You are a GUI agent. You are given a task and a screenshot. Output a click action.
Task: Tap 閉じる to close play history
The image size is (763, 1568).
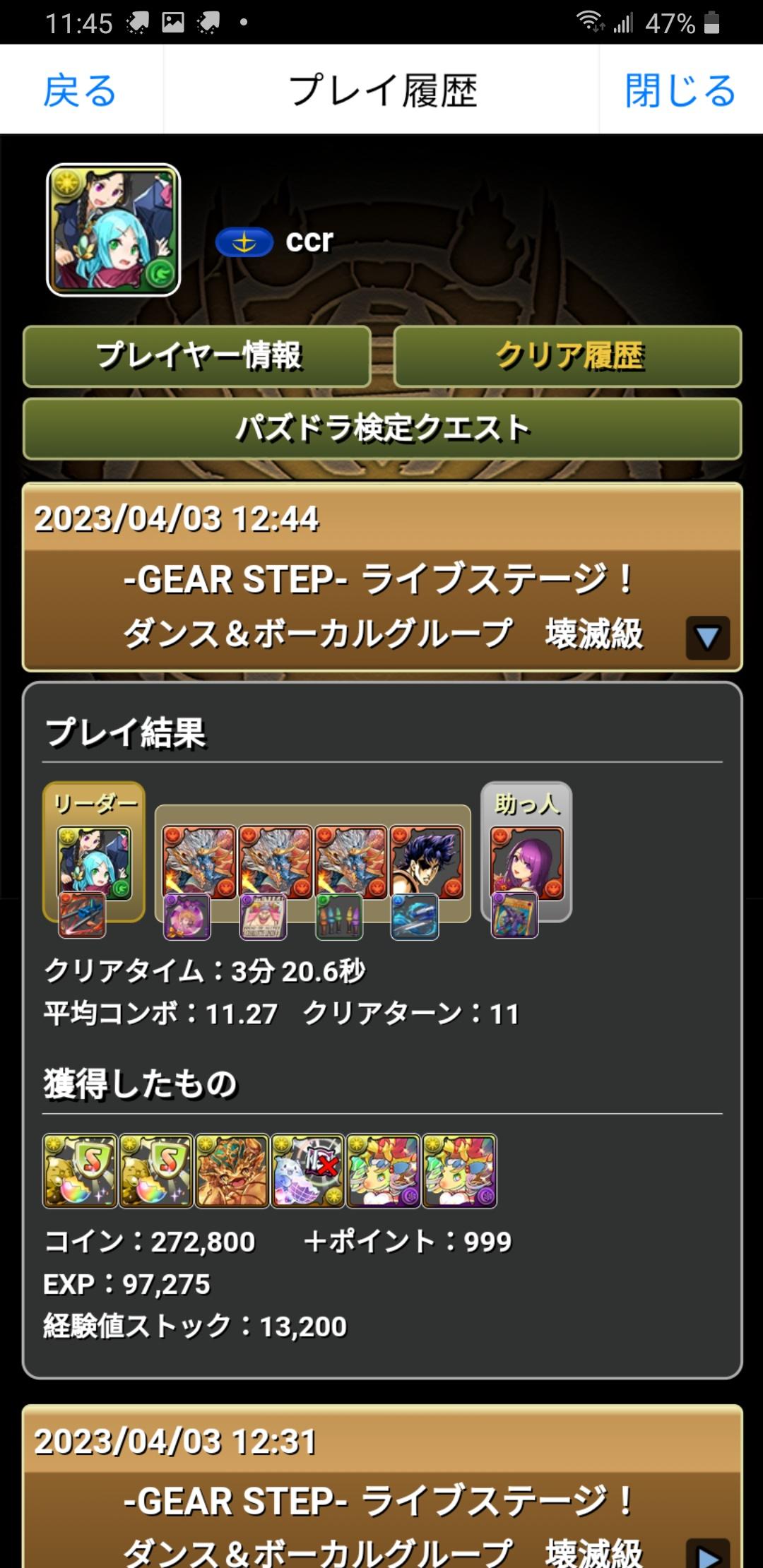[x=680, y=90]
